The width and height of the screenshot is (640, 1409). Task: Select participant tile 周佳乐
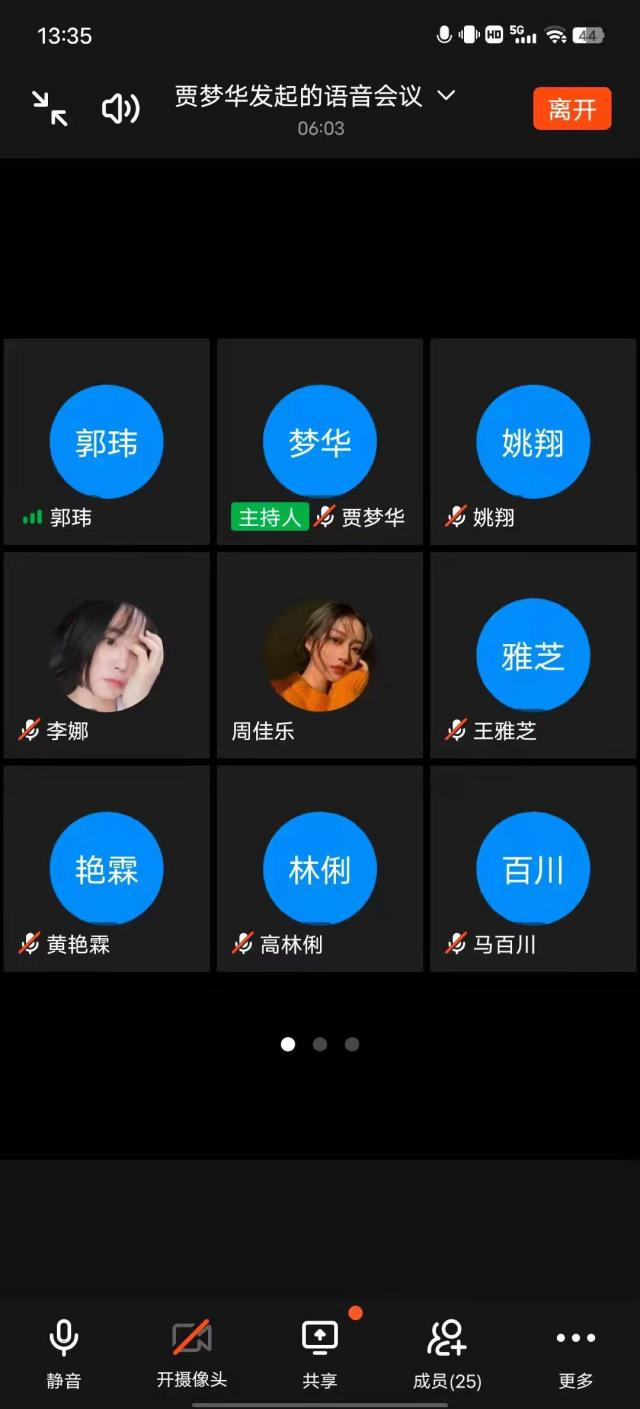pyautogui.click(x=320, y=655)
